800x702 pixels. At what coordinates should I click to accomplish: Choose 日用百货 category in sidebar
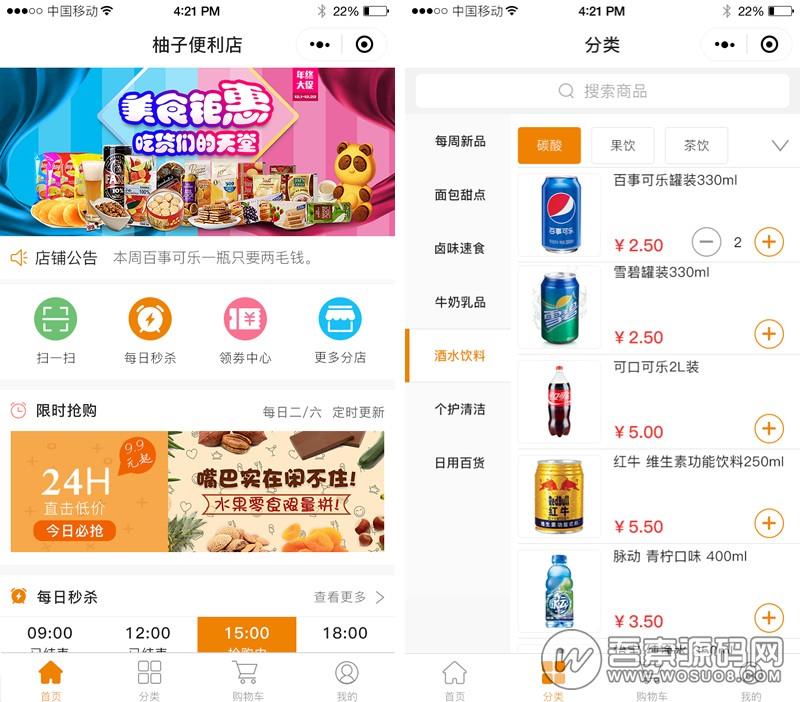click(459, 463)
